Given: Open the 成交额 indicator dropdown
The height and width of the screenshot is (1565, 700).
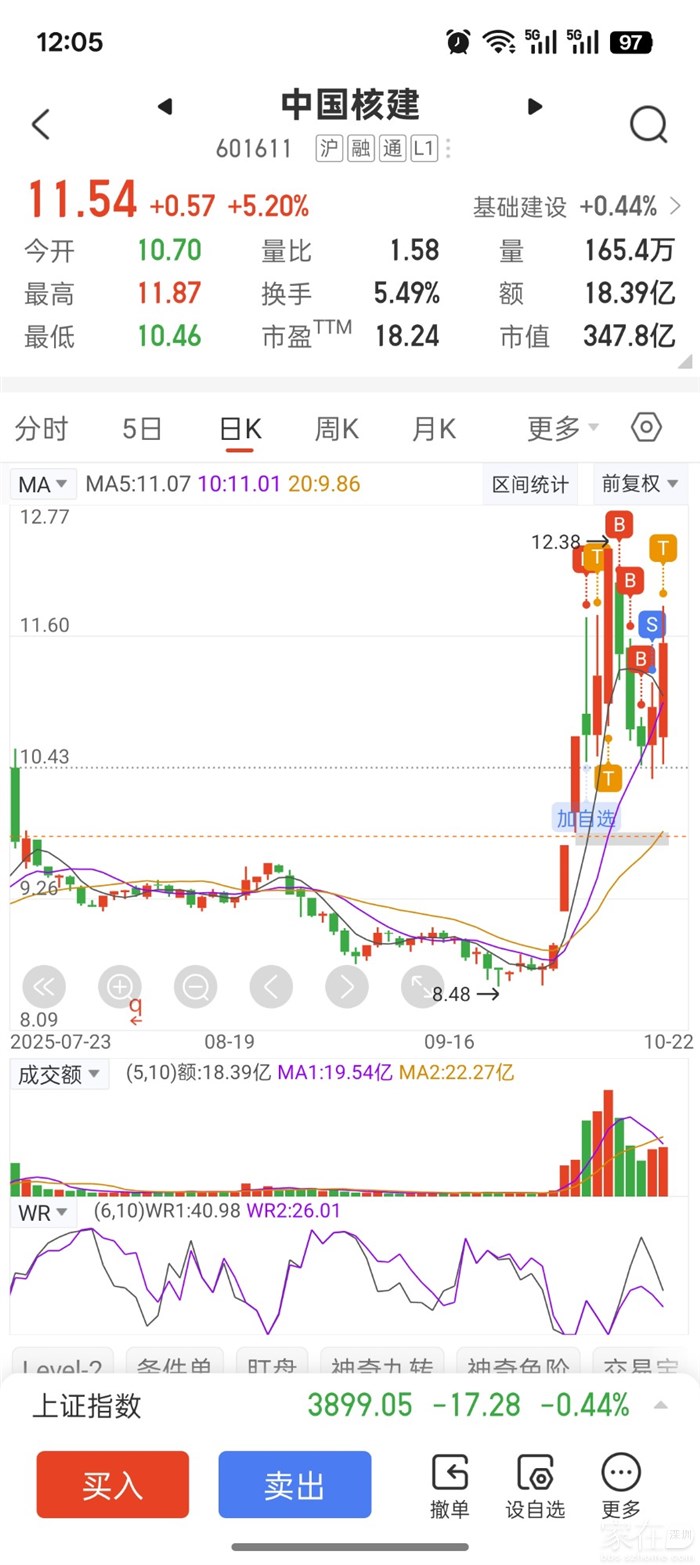Looking at the screenshot, I should click(x=59, y=1075).
